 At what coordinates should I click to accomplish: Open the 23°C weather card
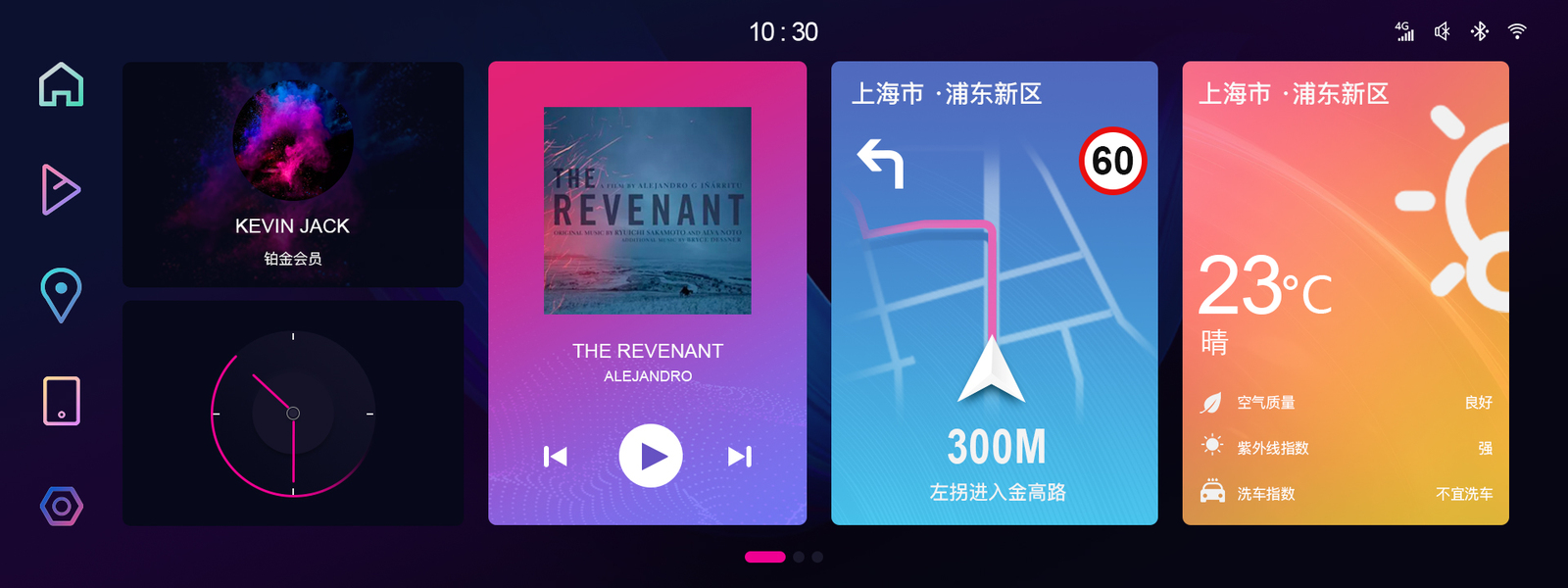tap(1346, 293)
